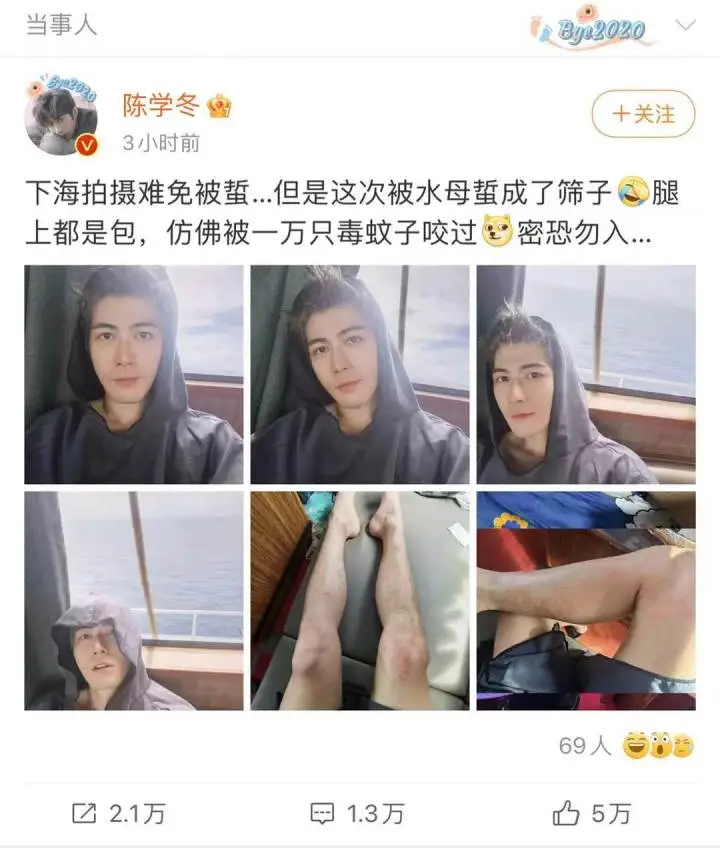Like the post with 5万 likes
The image size is (720, 848).
coord(596,813)
